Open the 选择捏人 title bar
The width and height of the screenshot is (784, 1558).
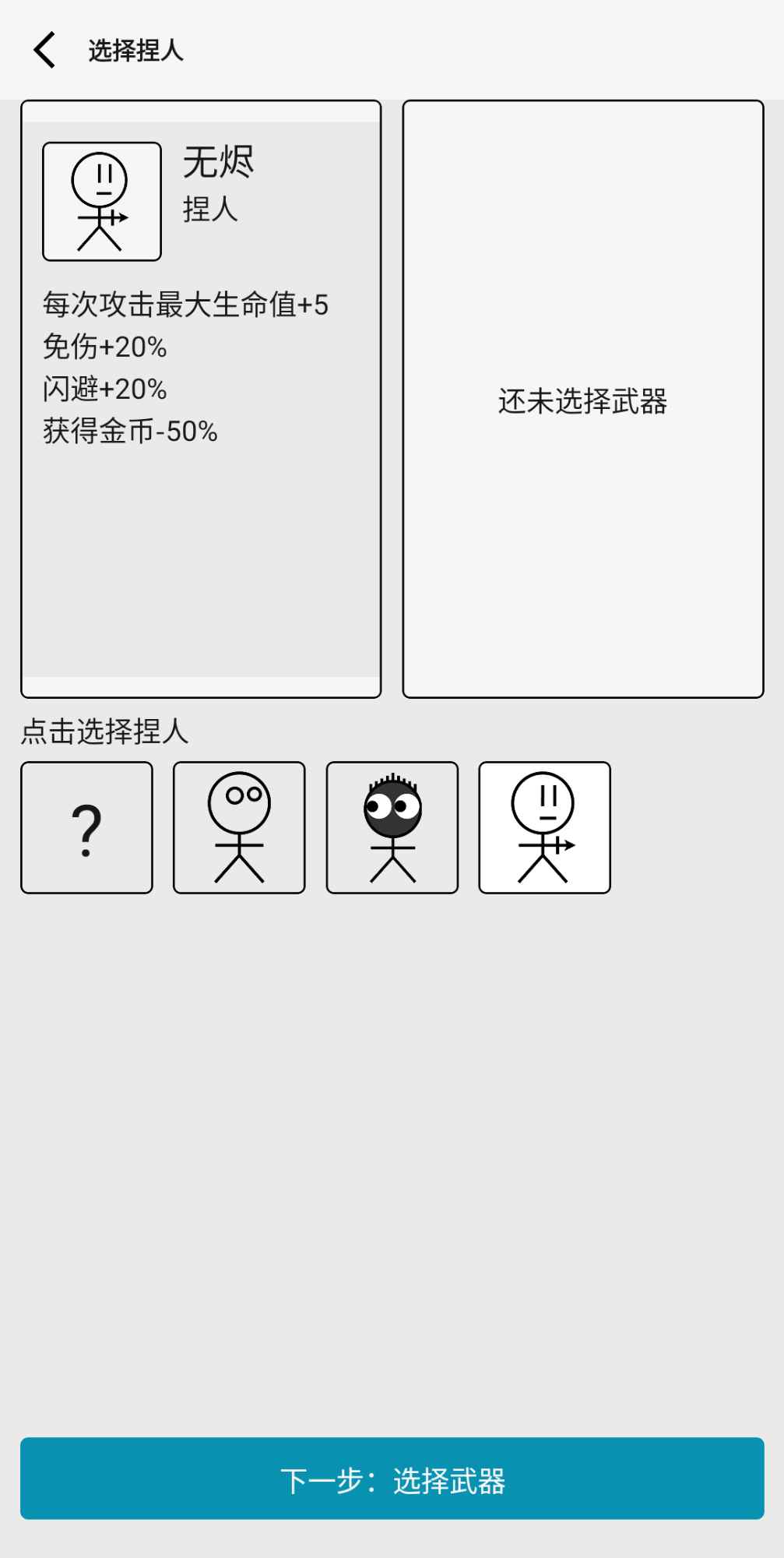click(137, 49)
